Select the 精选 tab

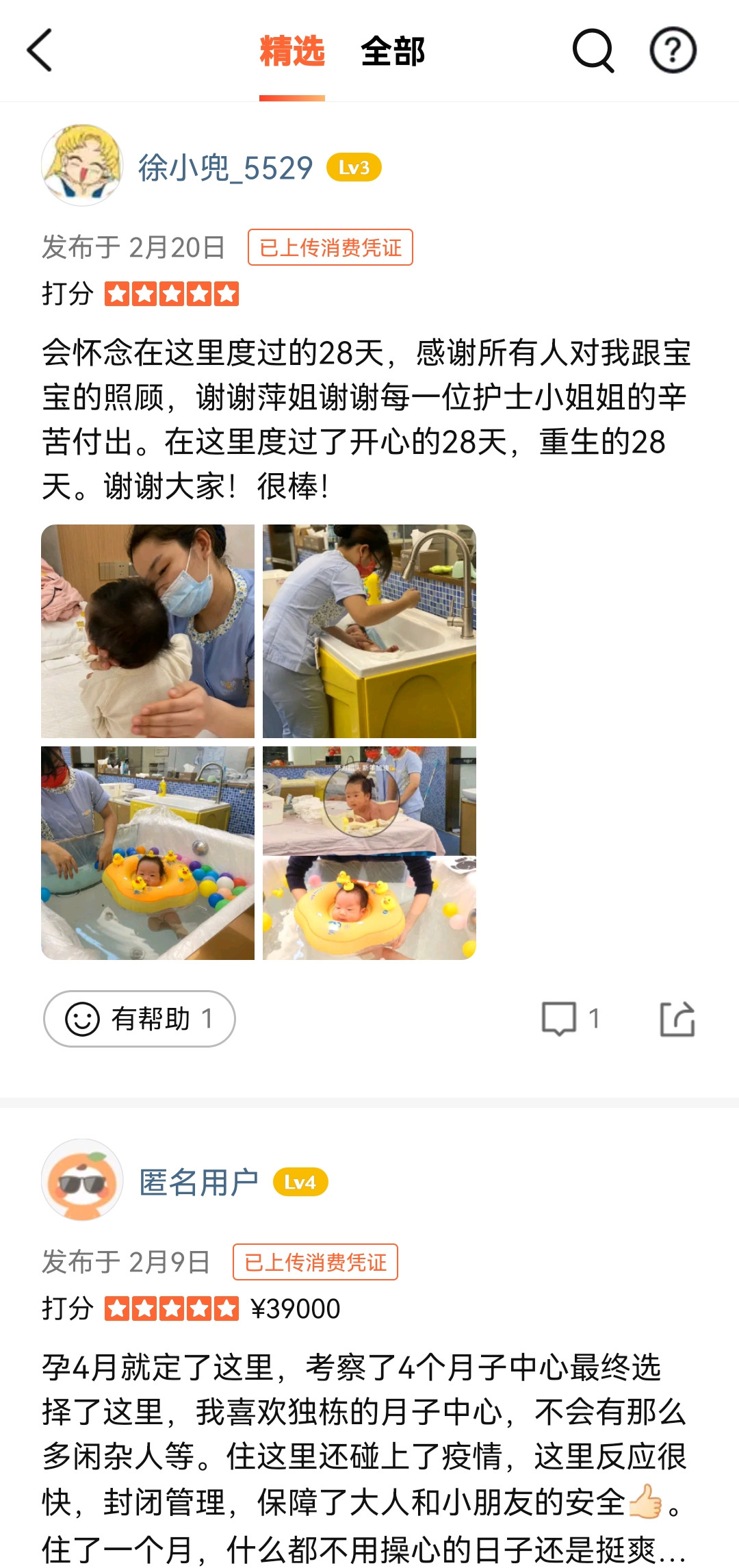pyautogui.click(x=292, y=51)
